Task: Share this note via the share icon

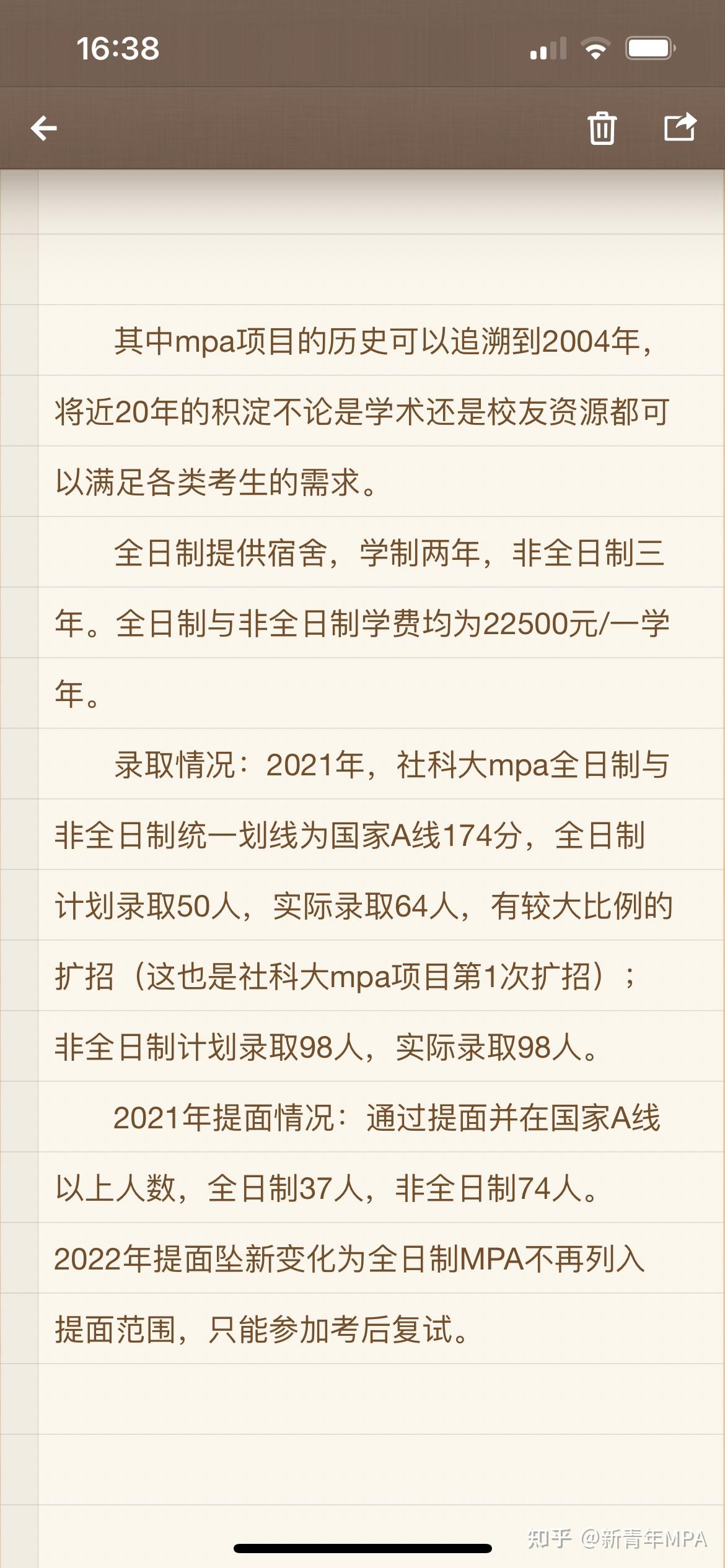Action: pos(680,127)
